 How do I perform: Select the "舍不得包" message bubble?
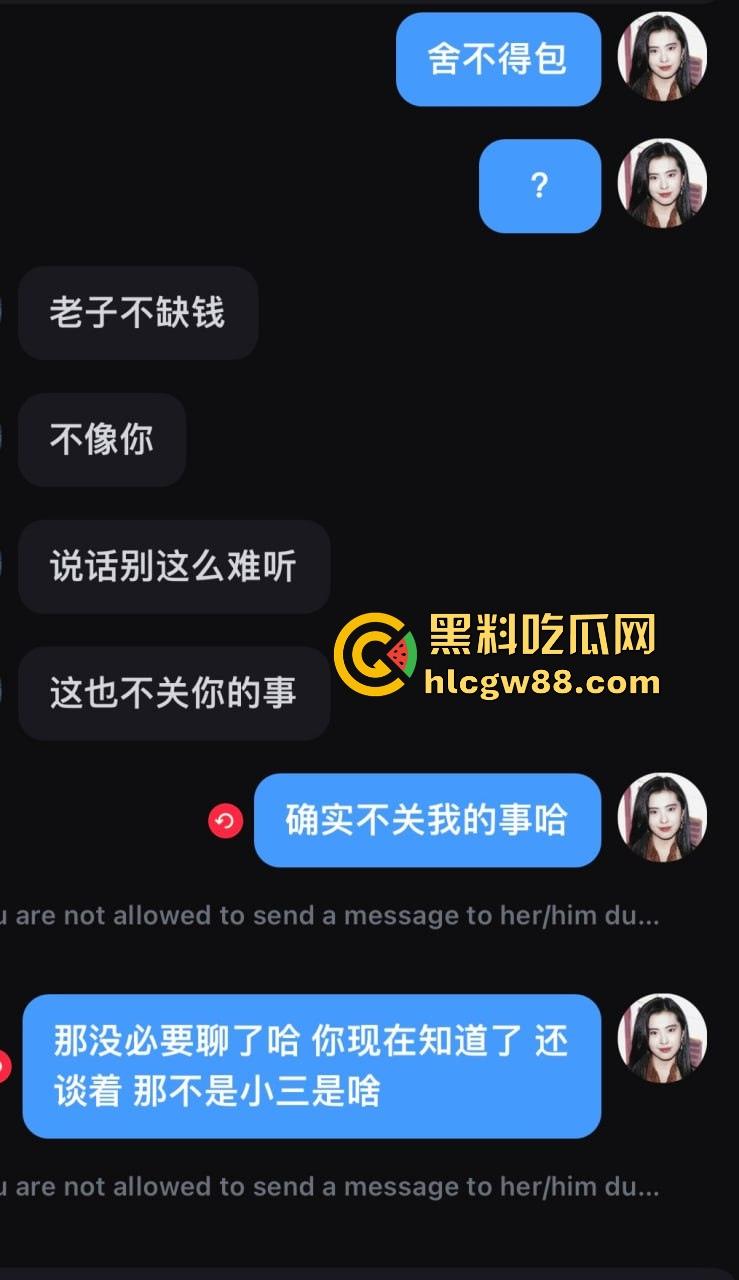(x=498, y=60)
